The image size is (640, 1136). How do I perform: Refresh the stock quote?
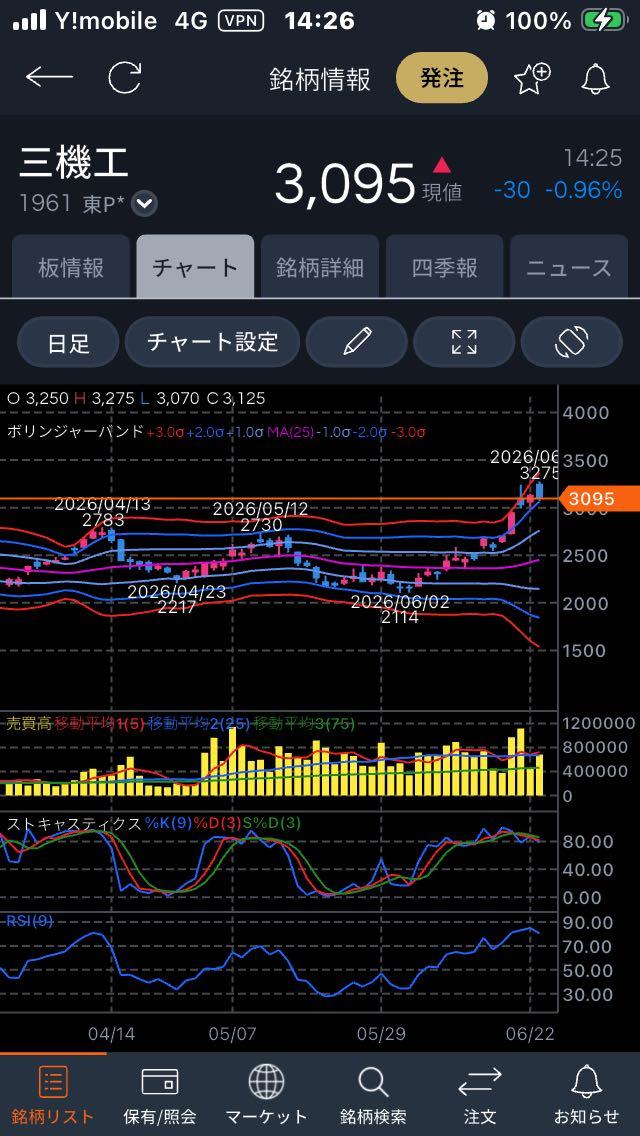click(124, 78)
